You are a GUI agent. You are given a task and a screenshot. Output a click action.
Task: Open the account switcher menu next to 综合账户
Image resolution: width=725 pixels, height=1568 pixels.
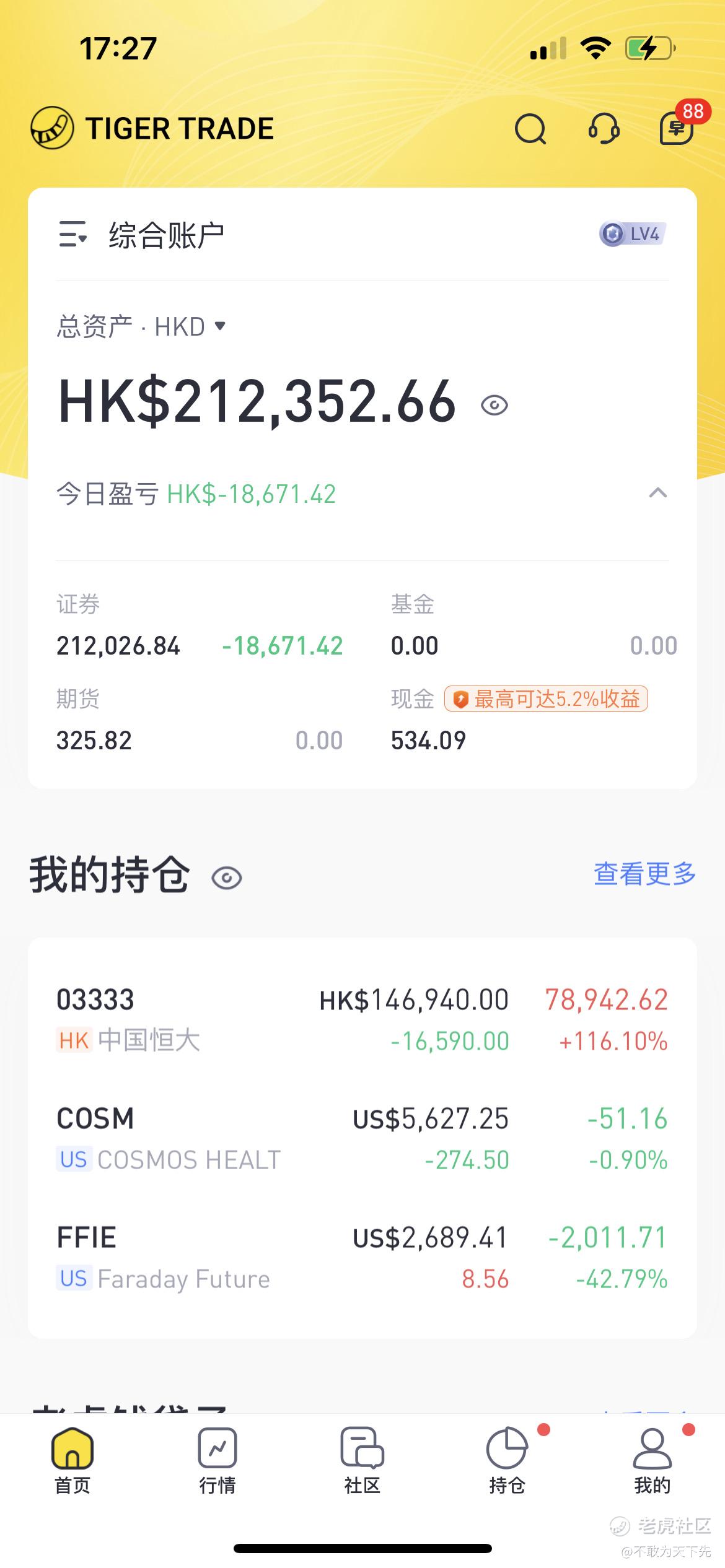[72, 235]
